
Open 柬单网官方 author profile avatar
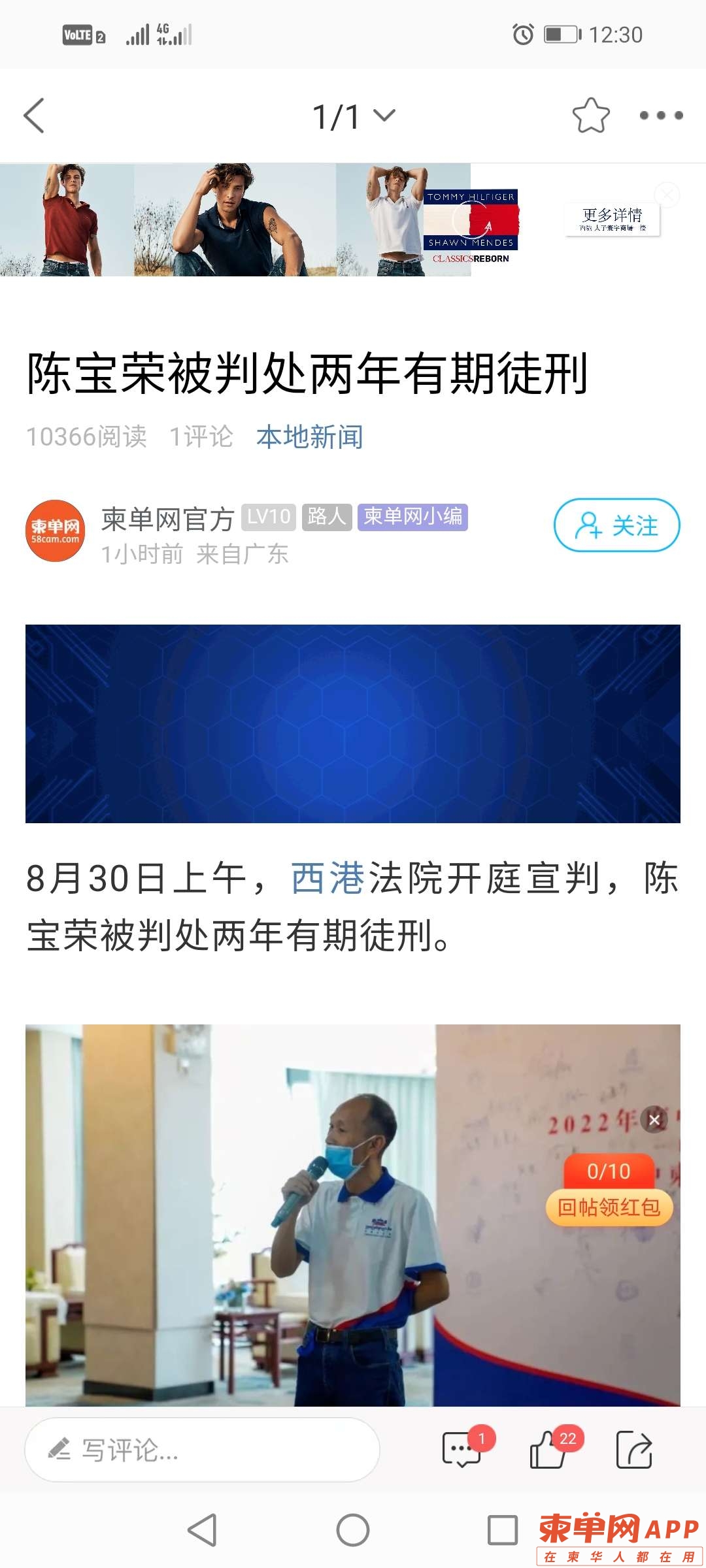[x=56, y=531]
